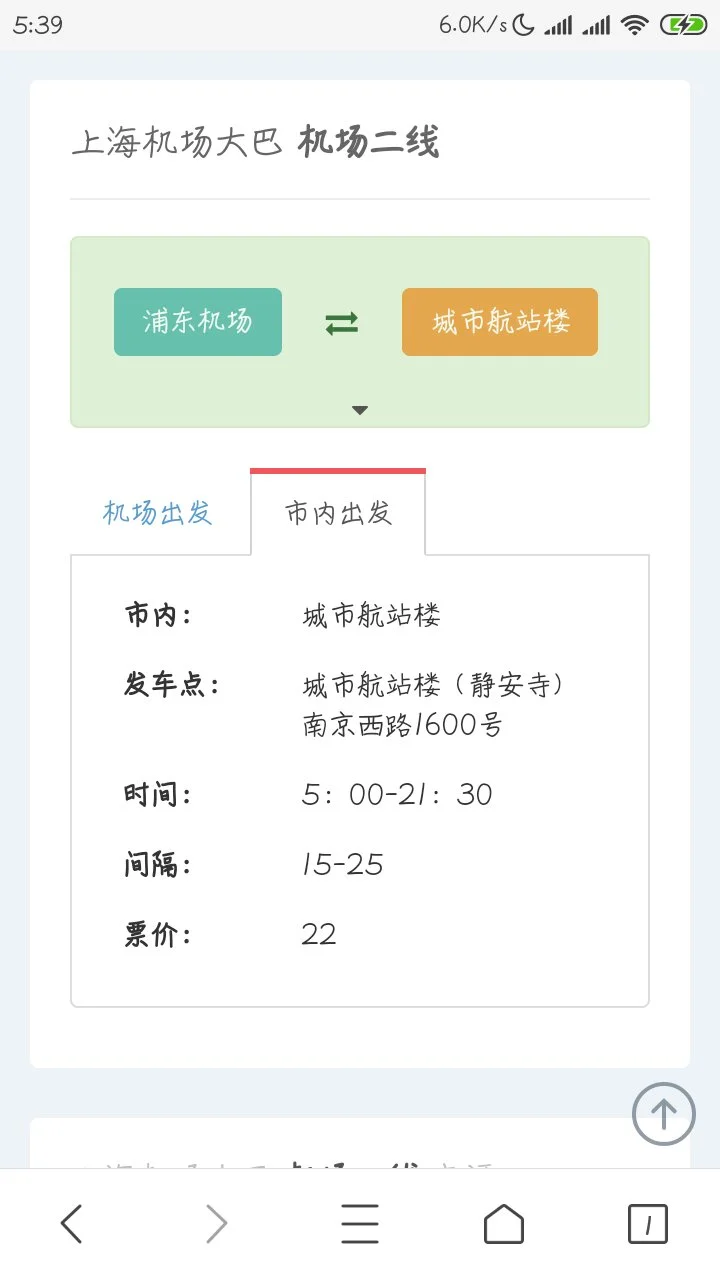Expand the route selector dropdown arrow
This screenshot has height=1280, width=720.
tap(359, 409)
